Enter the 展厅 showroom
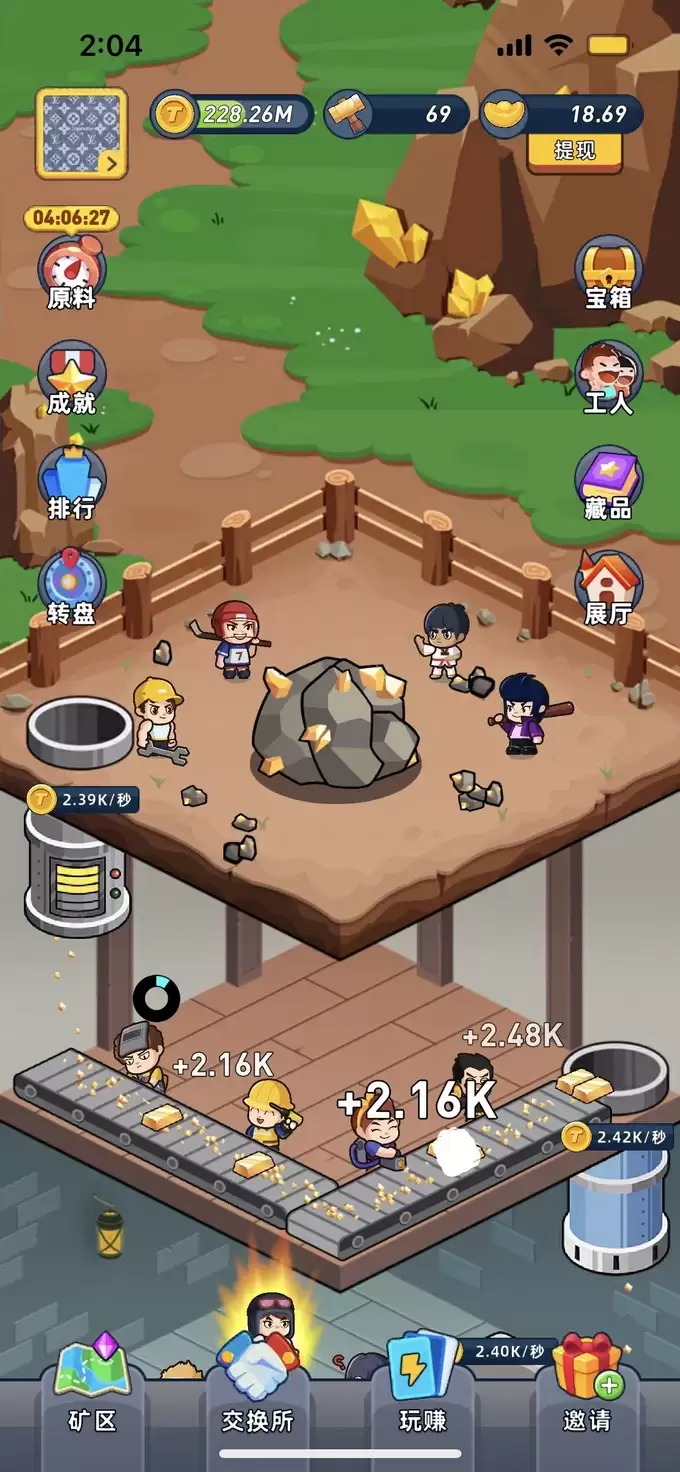680x1472 pixels. (608, 588)
